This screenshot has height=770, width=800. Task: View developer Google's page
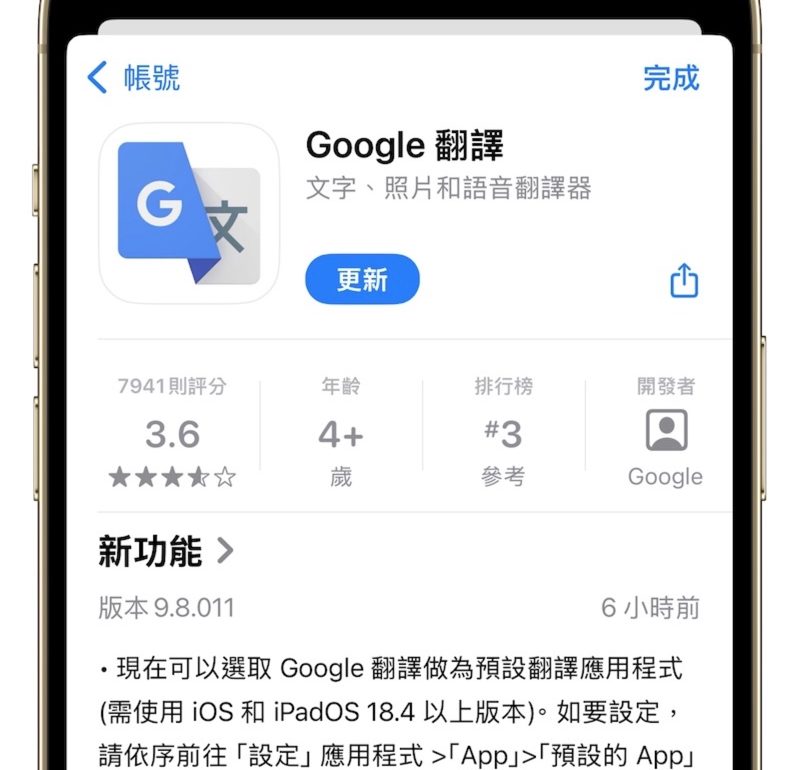coord(665,433)
